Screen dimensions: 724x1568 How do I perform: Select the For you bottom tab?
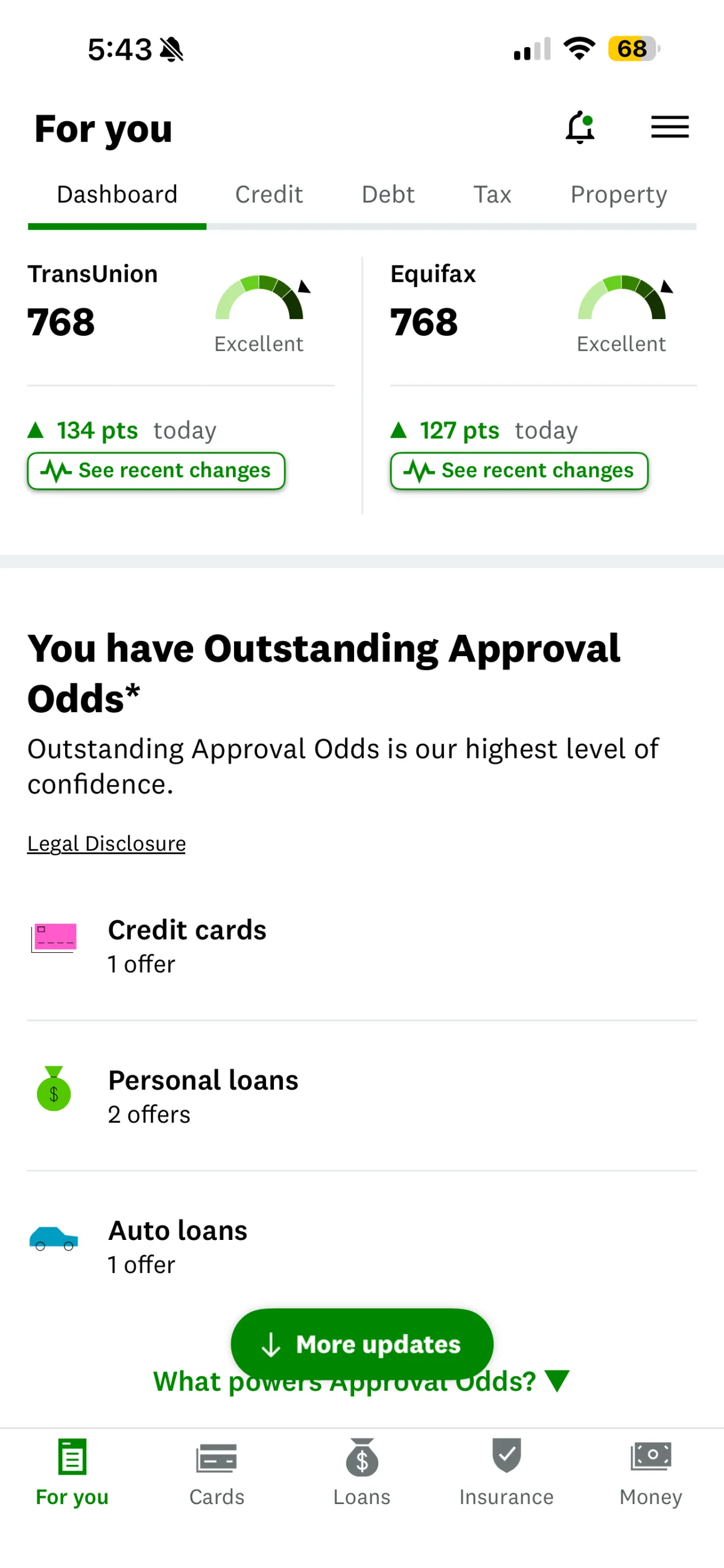(x=72, y=1471)
